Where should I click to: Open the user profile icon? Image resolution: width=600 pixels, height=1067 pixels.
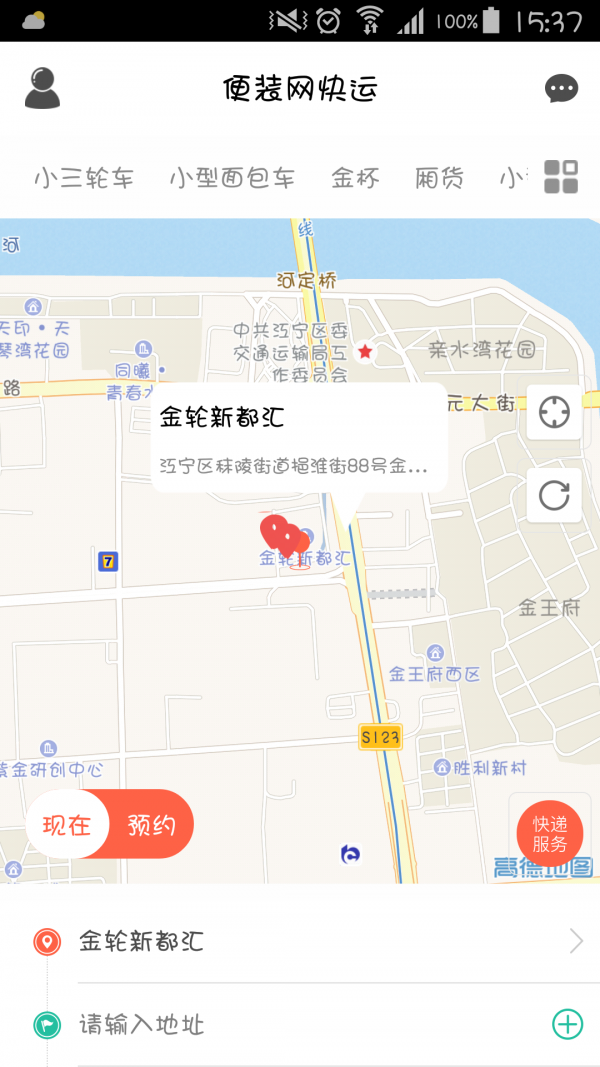[x=42, y=88]
